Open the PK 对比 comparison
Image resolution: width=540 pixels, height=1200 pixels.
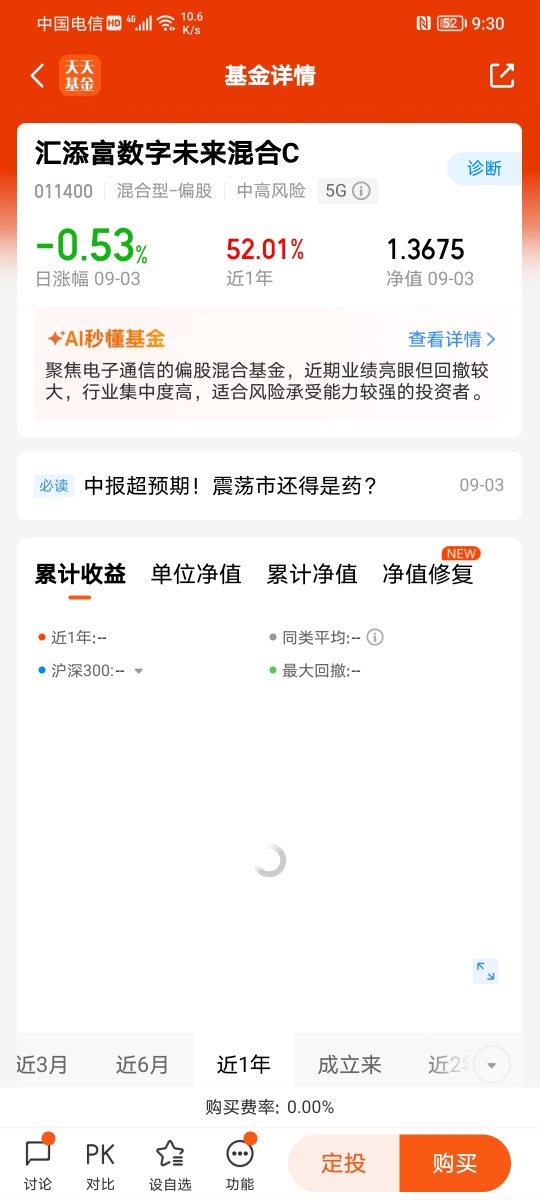[100, 1164]
